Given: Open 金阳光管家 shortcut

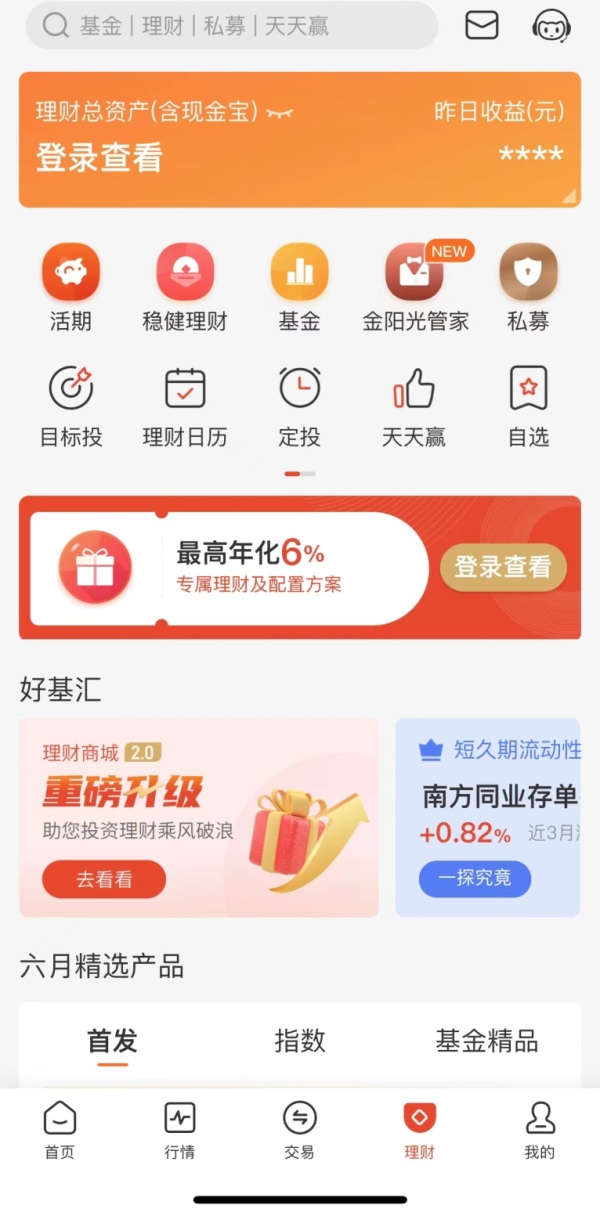Looking at the screenshot, I should point(415,286).
